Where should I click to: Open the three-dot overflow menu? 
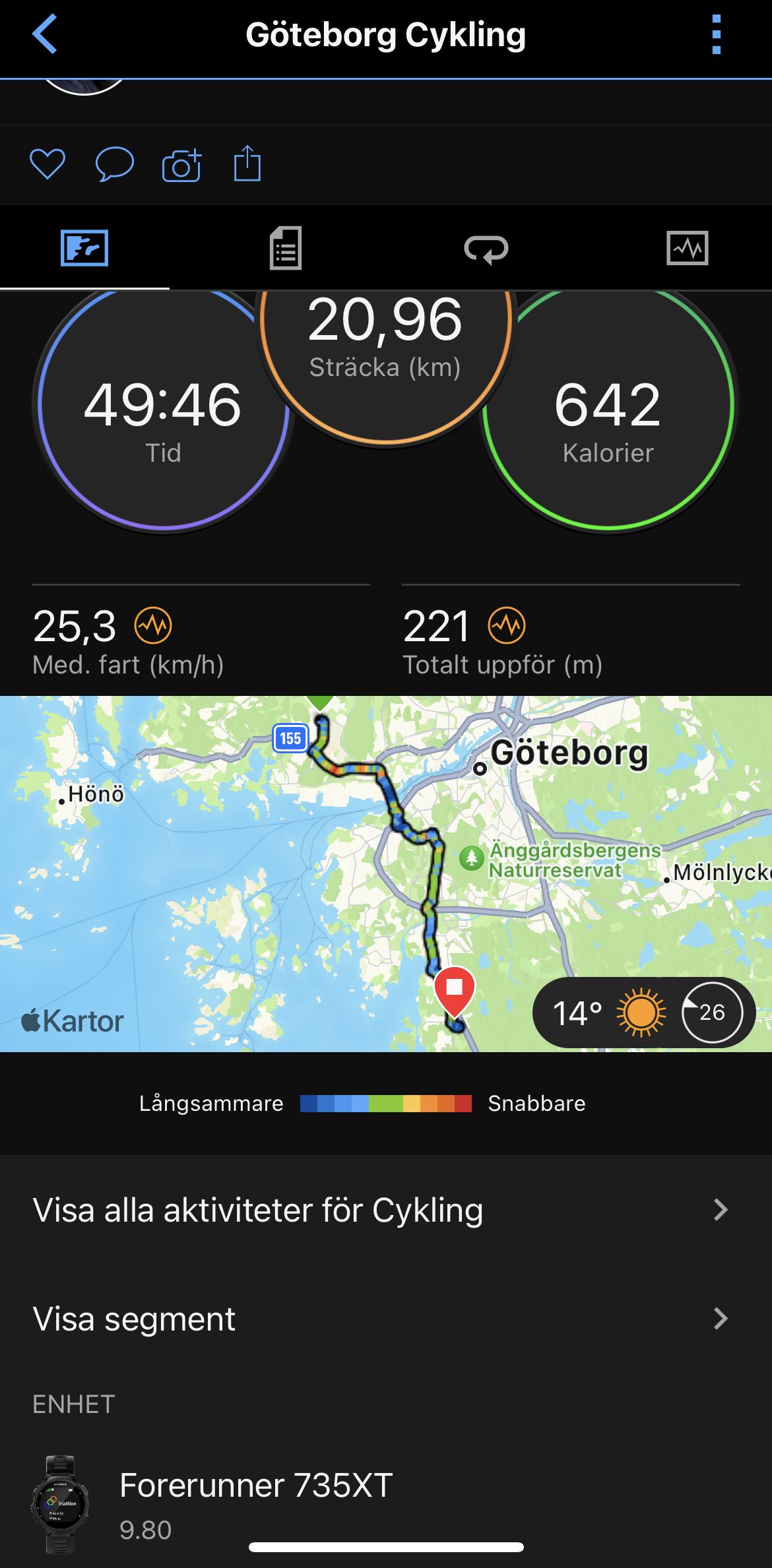(716, 34)
